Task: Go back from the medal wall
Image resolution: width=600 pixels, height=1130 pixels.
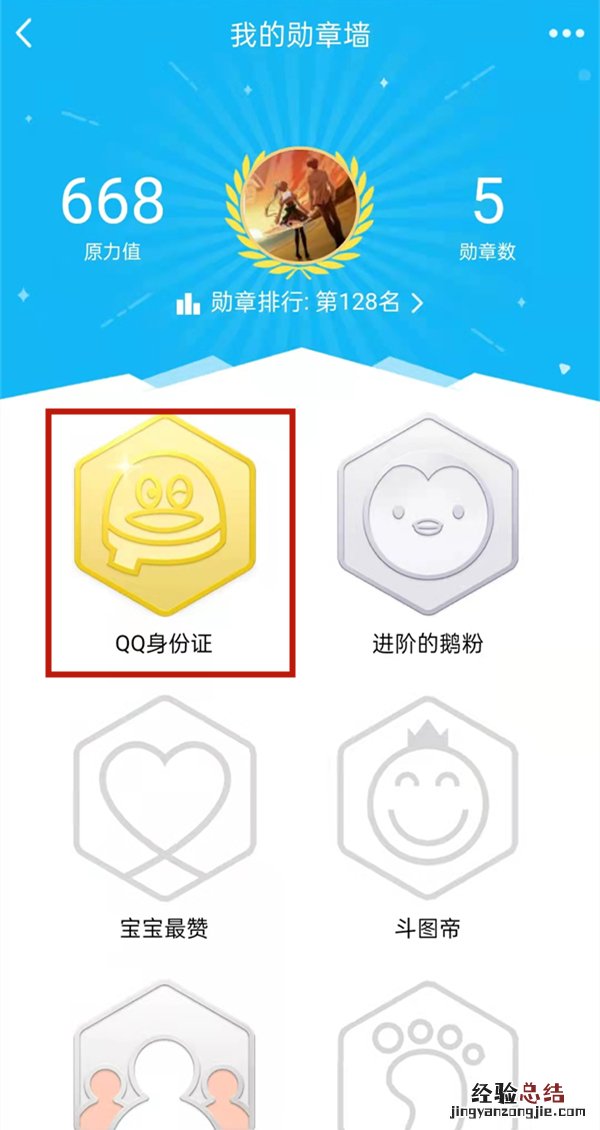Action: tap(25, 34)
